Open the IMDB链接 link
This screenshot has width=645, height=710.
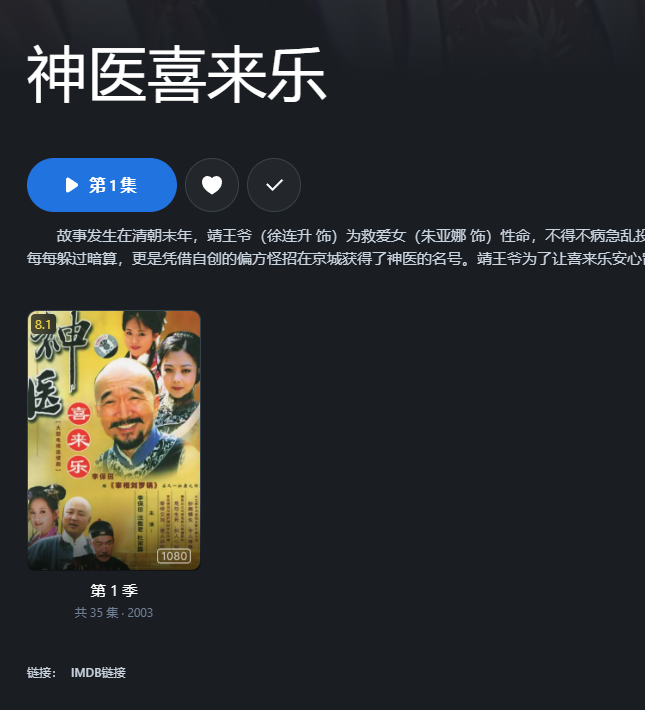(98, 673)
